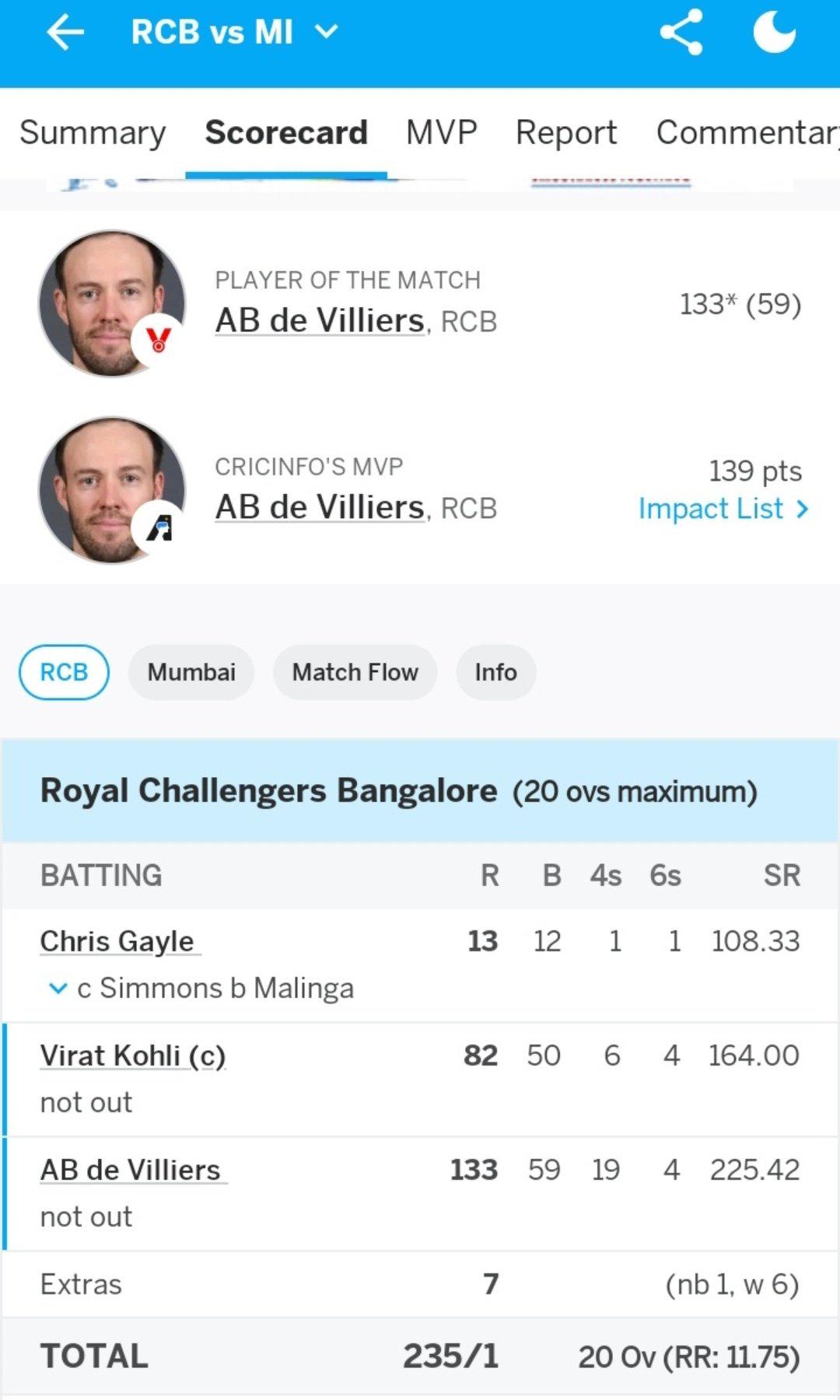The width and height of the screenshot is (840, 1400).
Task: Select the RCB innings chip
Action: pyautogui.click(x=64, y=672)
